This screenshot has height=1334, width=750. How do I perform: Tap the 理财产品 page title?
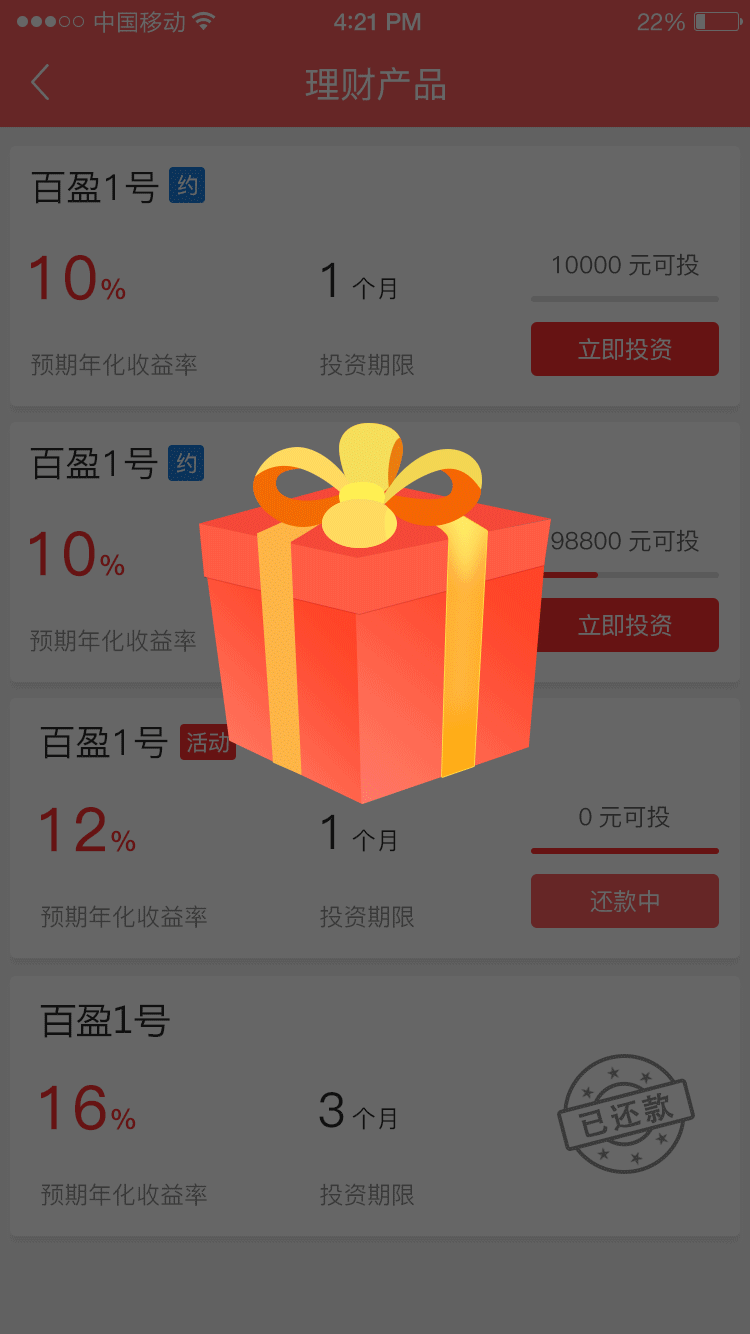375,86
